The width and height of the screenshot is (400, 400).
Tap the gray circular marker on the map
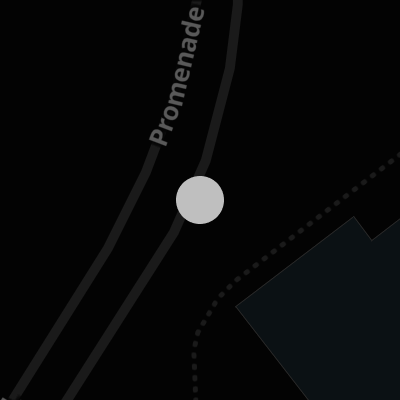(200, 200)
